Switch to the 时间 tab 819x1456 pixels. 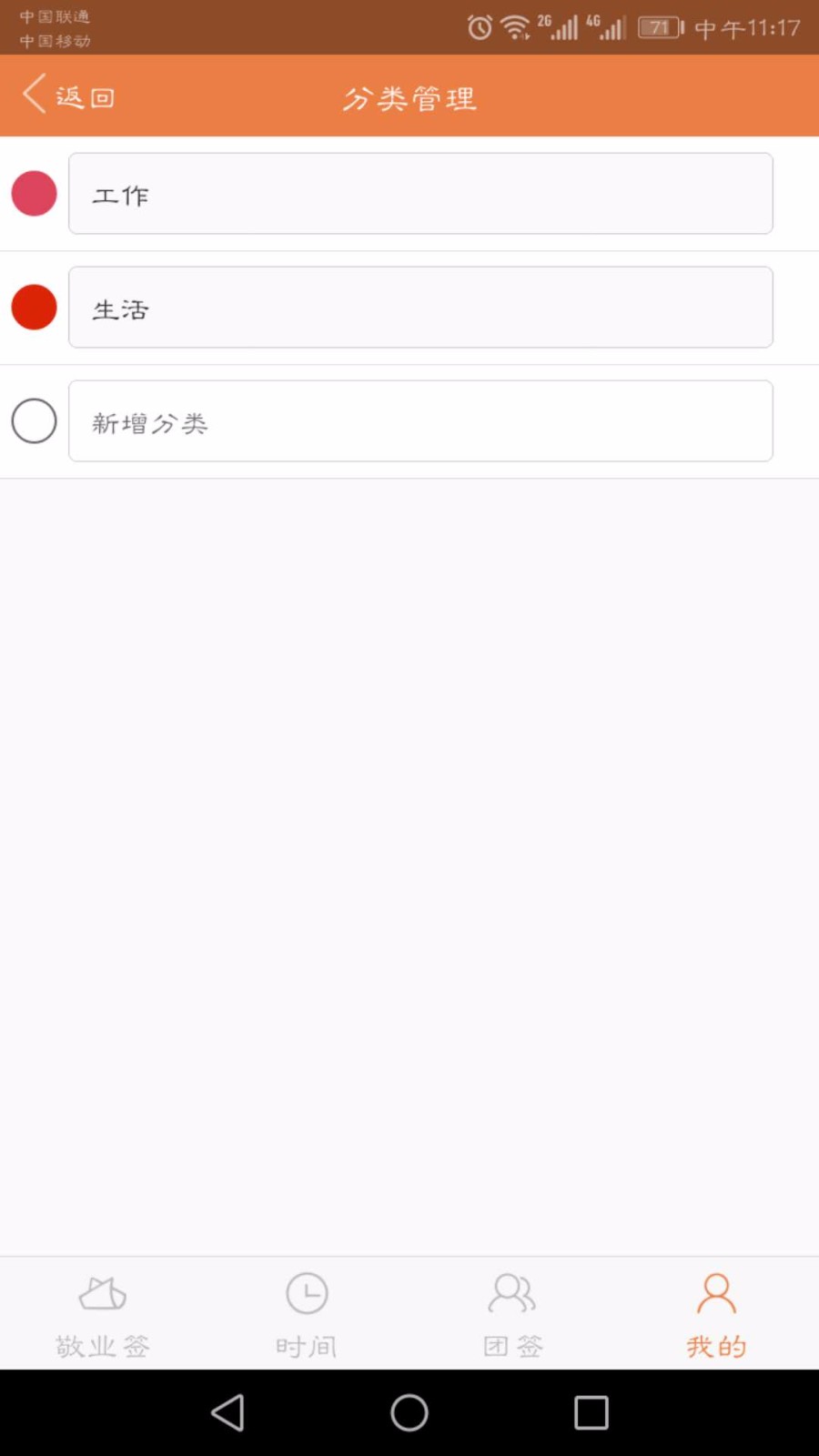tap(307, 1314)
